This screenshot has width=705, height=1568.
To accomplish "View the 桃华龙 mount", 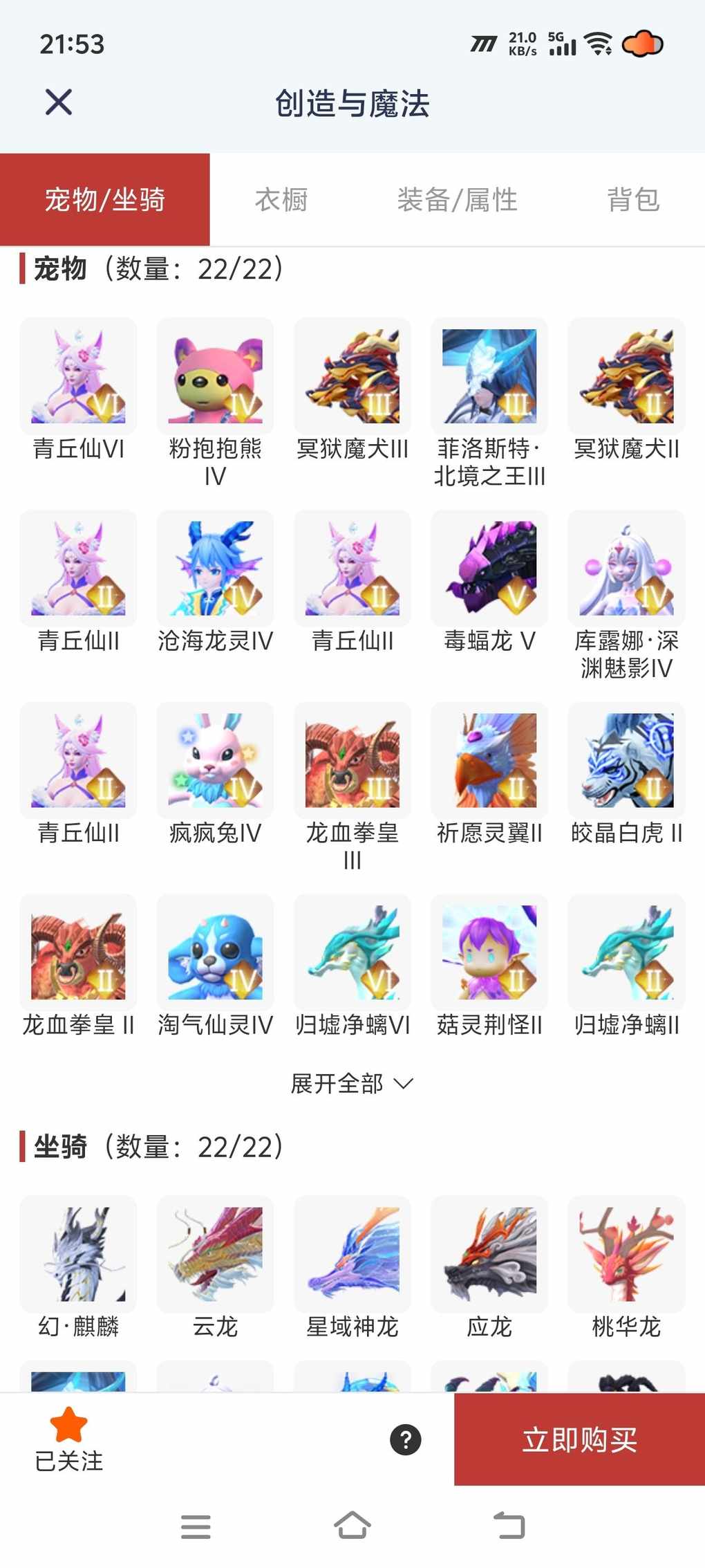I will [x=626, y=1254].
